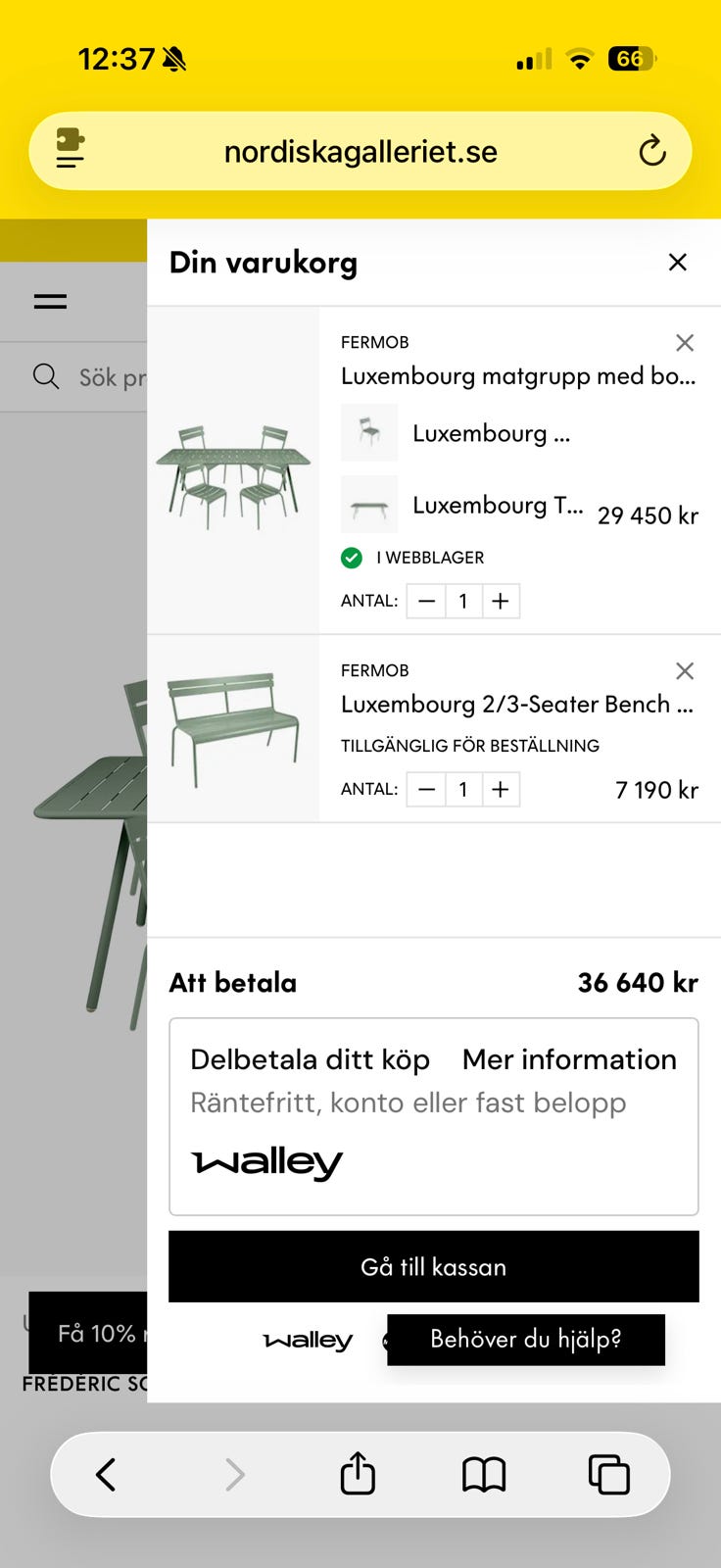The width and height of the screenshot is (721, 1568).
Task: Navigate back with the left arrow
Action: (108, 1474)
